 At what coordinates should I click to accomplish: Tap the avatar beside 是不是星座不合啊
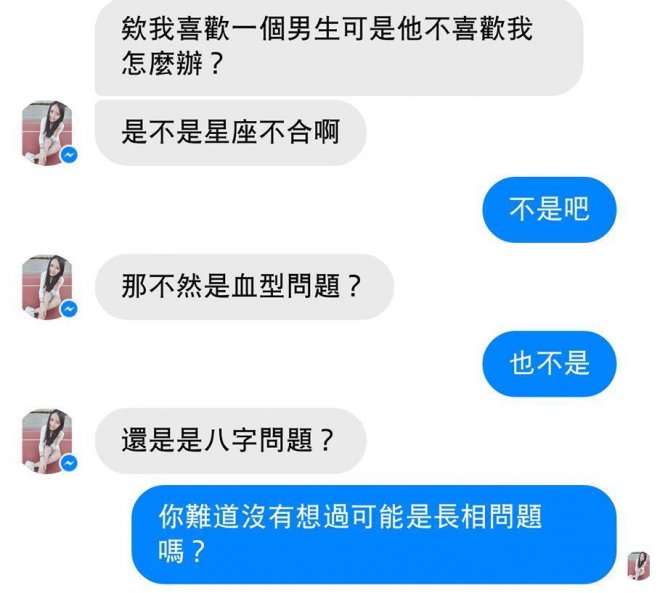pyautogui.click(x=47, y=132)
